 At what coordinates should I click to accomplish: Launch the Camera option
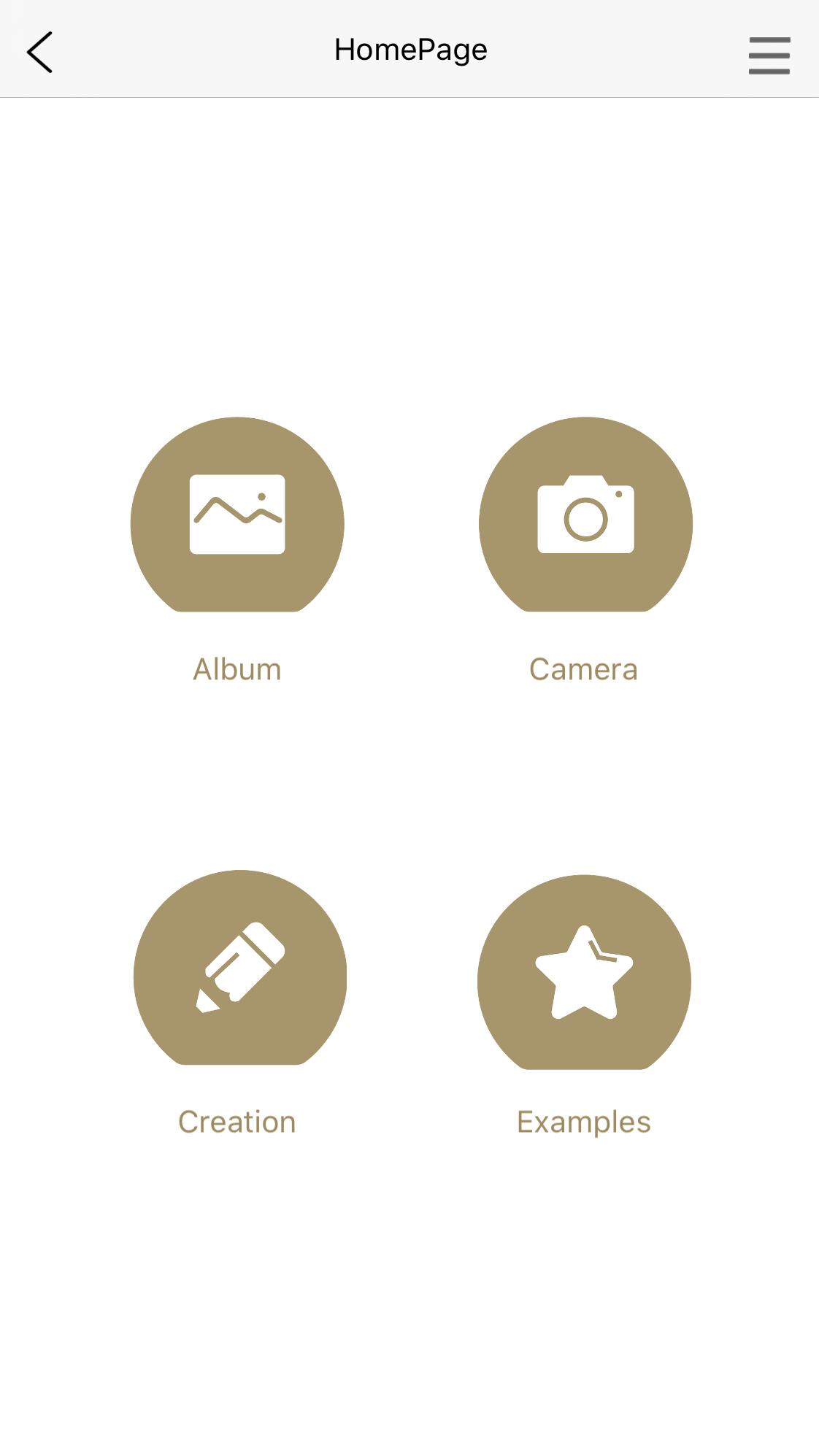pyautogui.click(x=585, y=515)
